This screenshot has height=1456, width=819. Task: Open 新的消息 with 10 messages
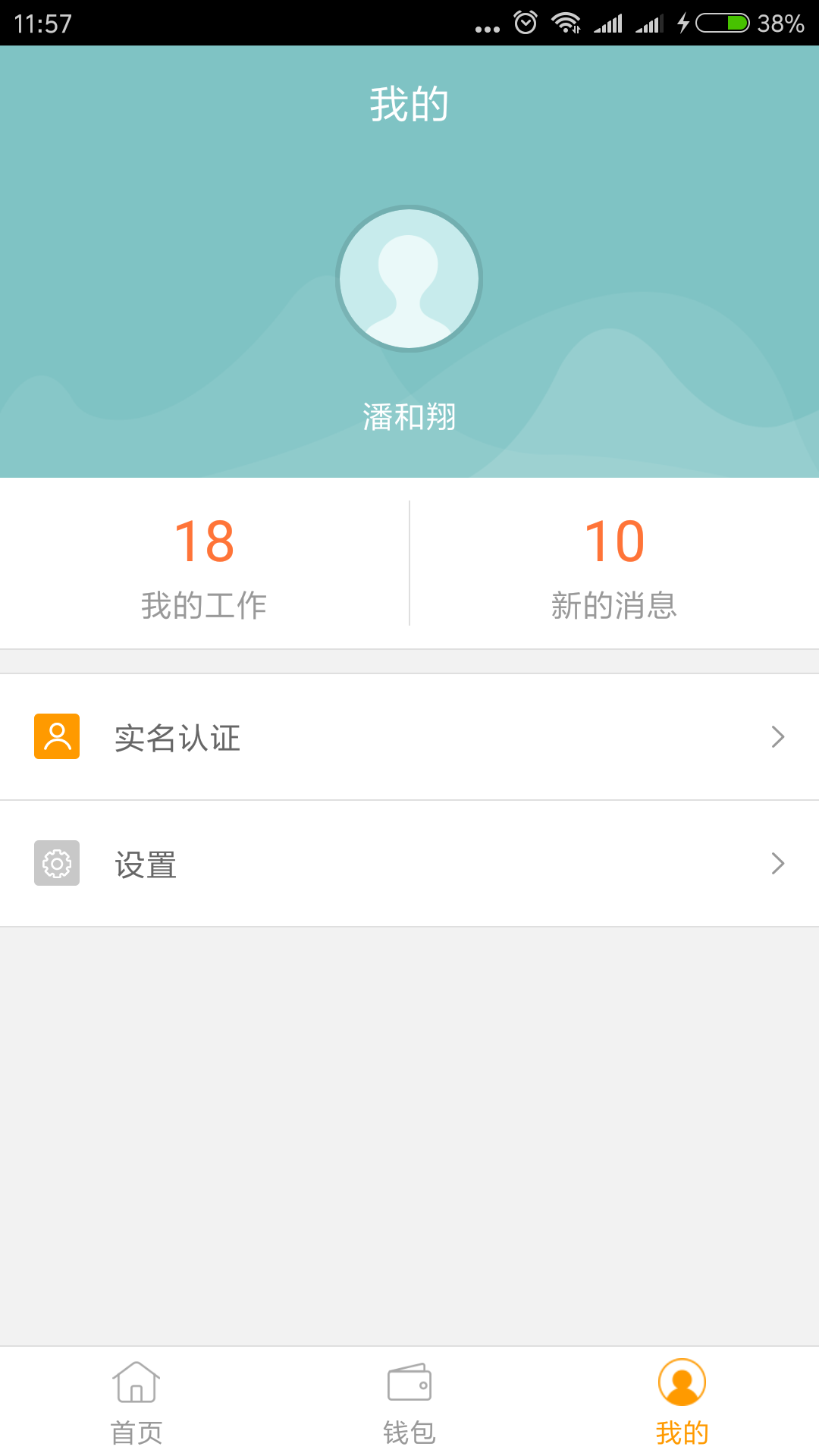pos(614,565)
